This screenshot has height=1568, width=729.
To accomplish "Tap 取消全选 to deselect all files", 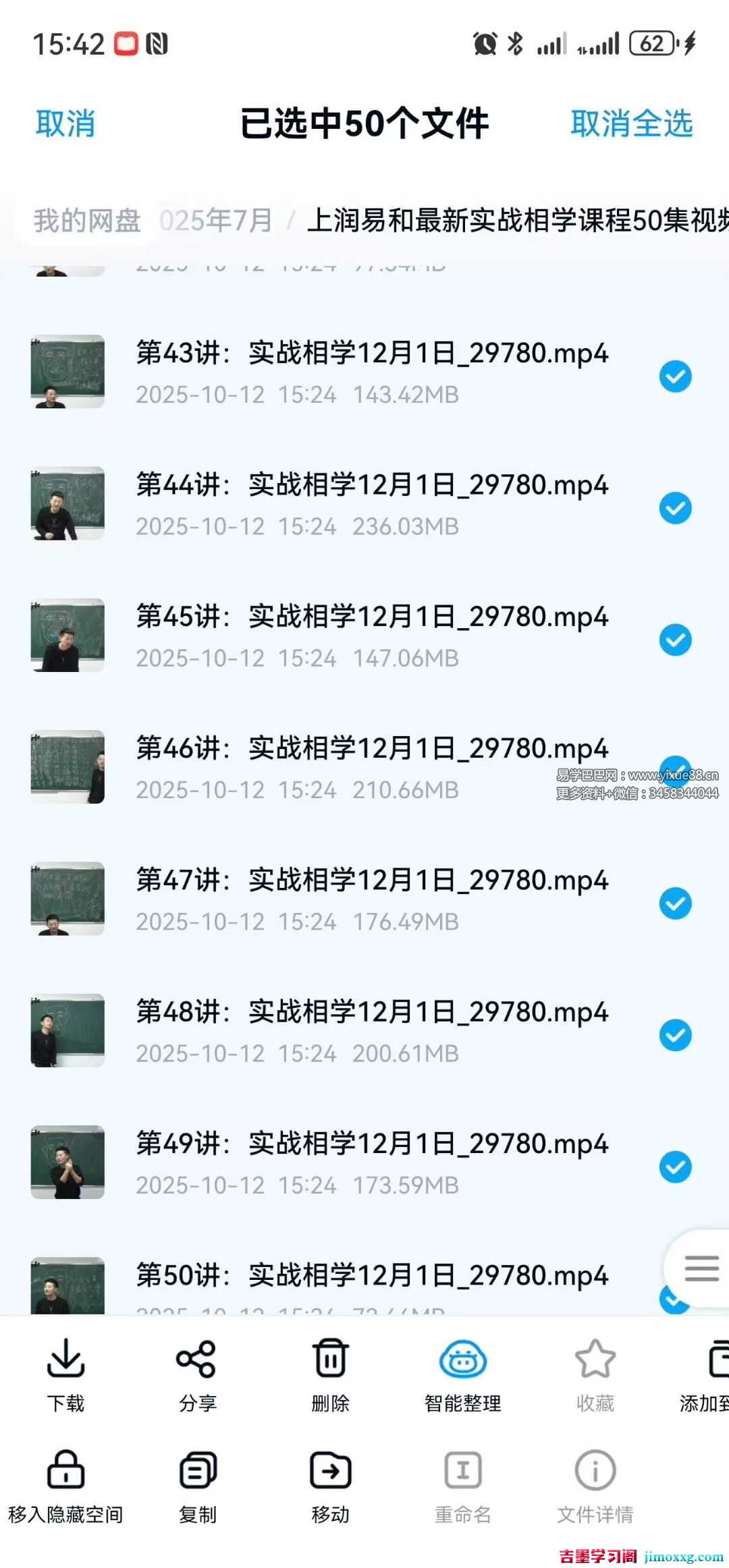I will point(631,124).
